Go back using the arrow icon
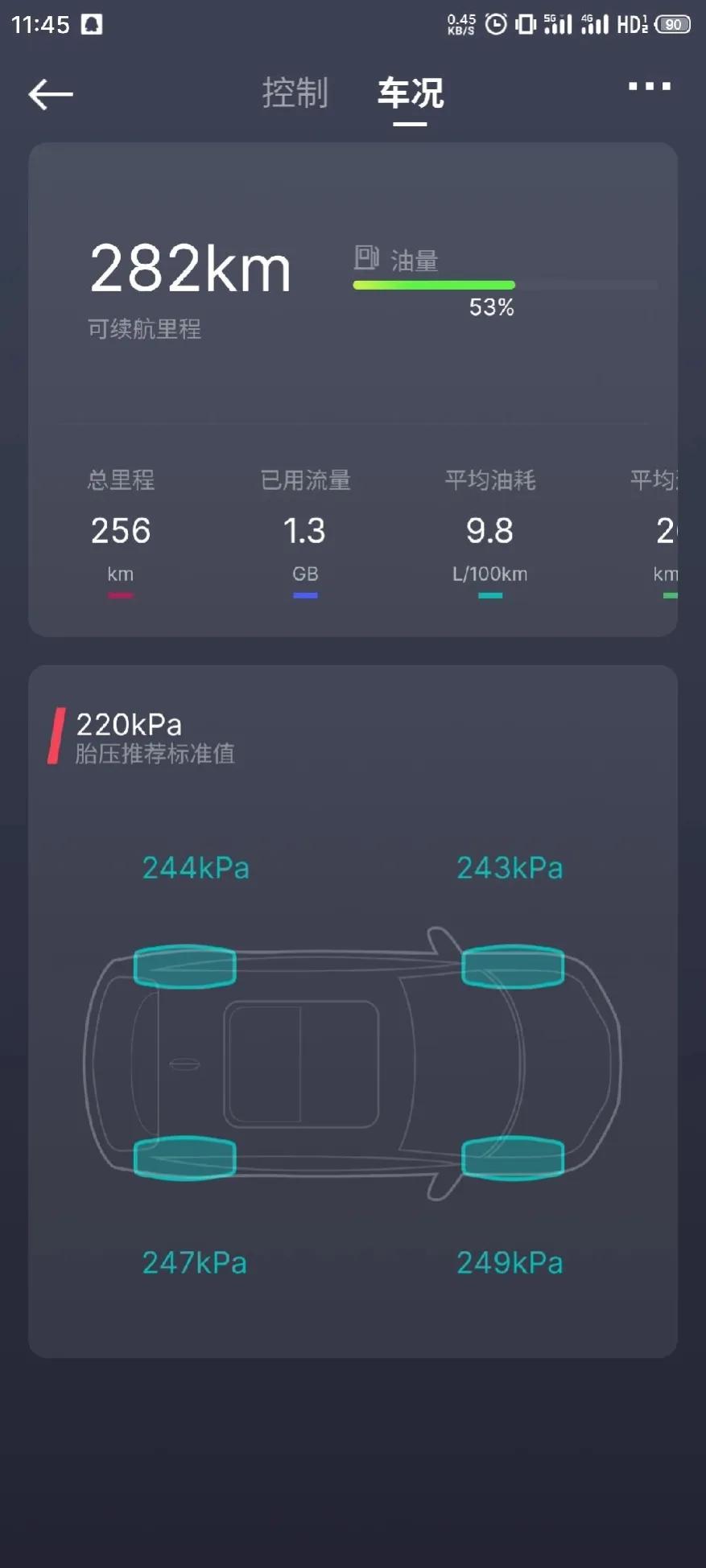706x1568 pixels. click(x=50, y=95)
